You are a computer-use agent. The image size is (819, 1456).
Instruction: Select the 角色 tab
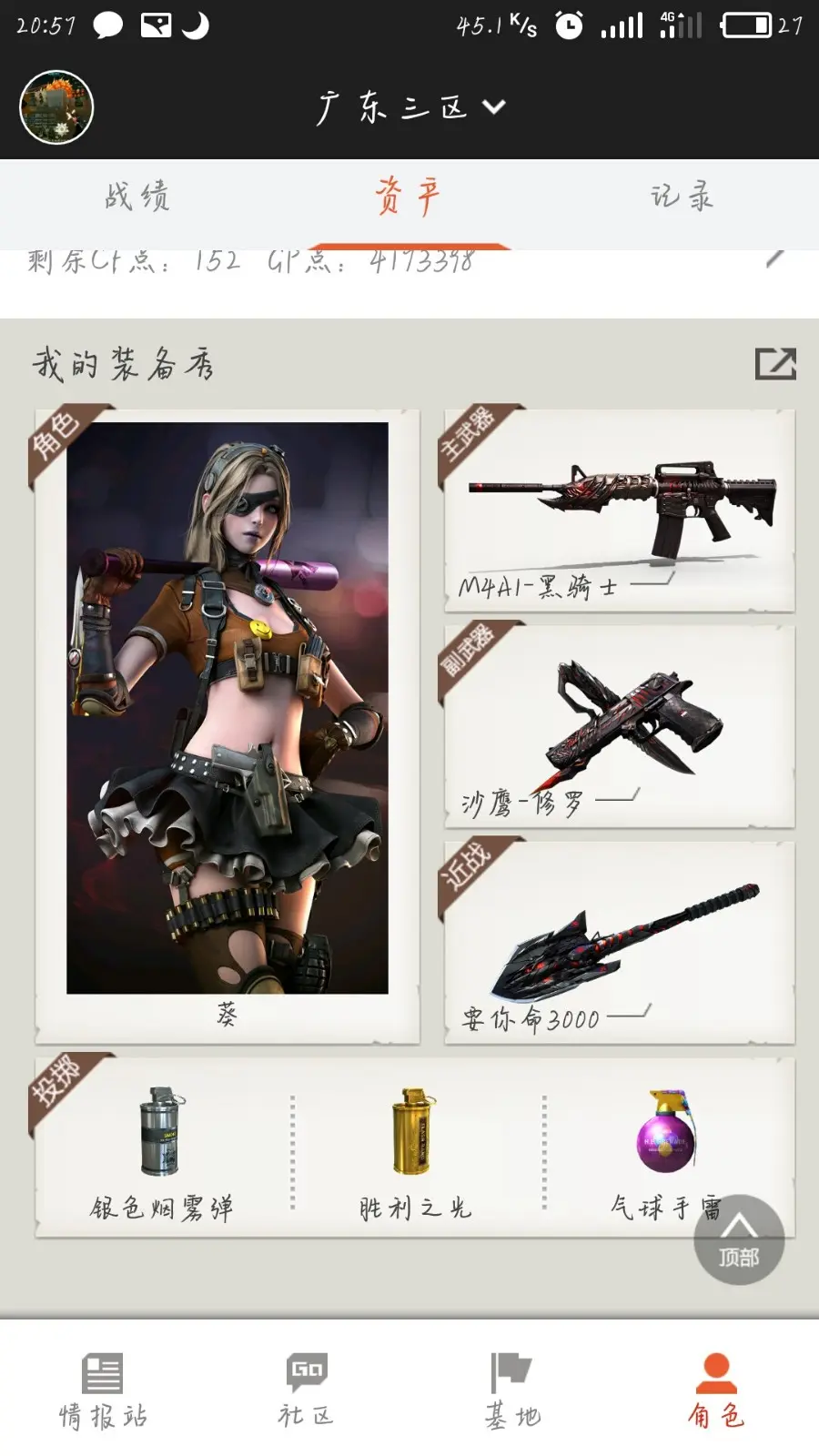point(716,1390)
